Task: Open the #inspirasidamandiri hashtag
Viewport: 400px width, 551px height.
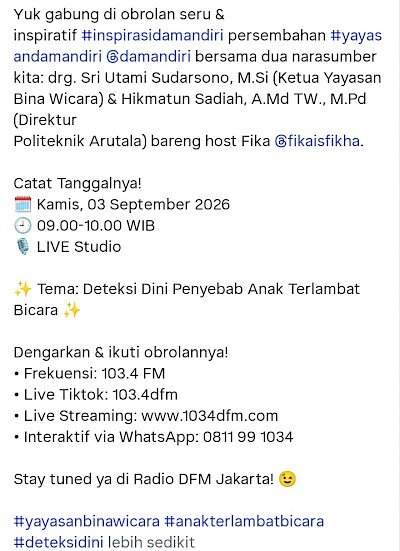Action: click(x=153, y=35)
